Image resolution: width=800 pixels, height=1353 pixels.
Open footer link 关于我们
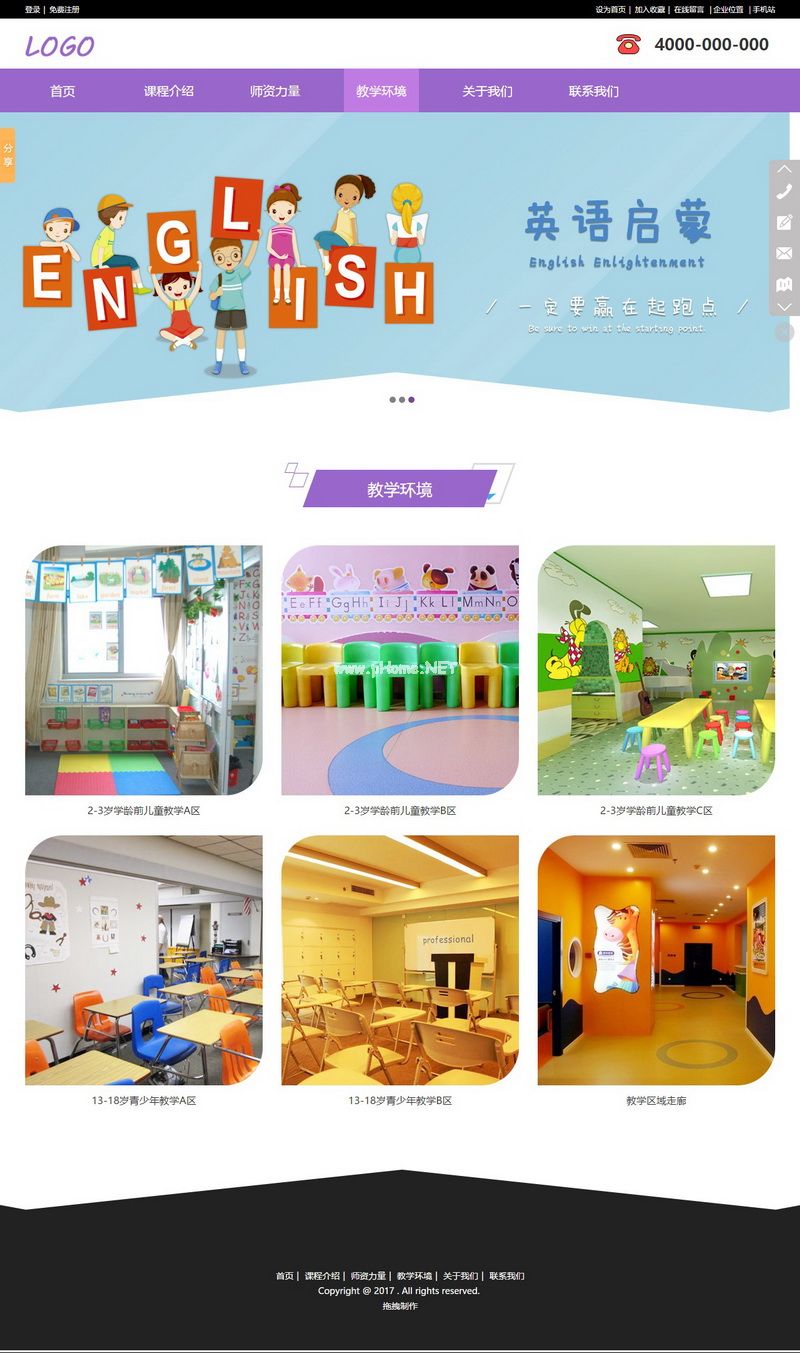[460, 1276]
